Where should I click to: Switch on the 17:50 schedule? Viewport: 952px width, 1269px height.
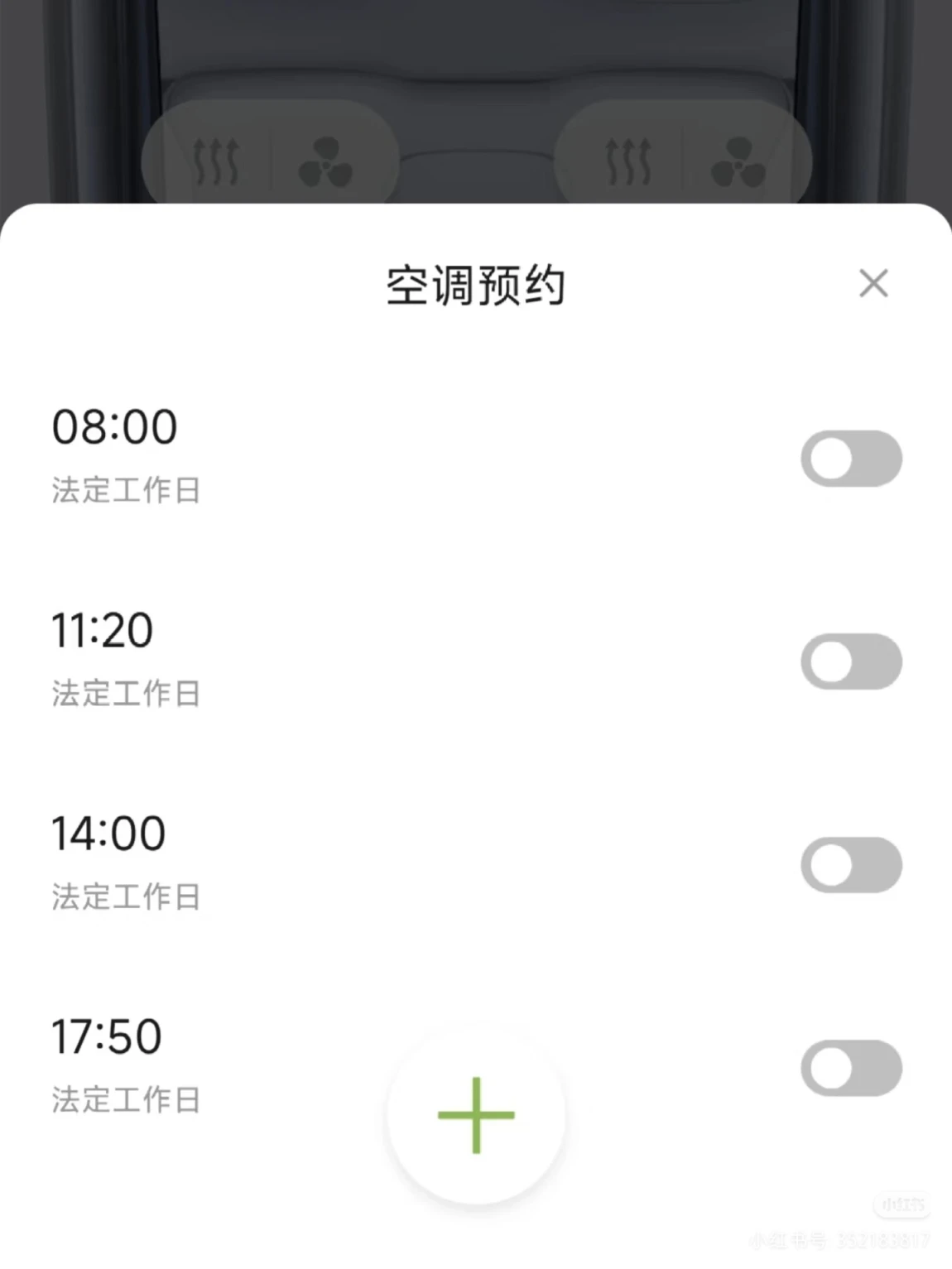pos(851,1068)
